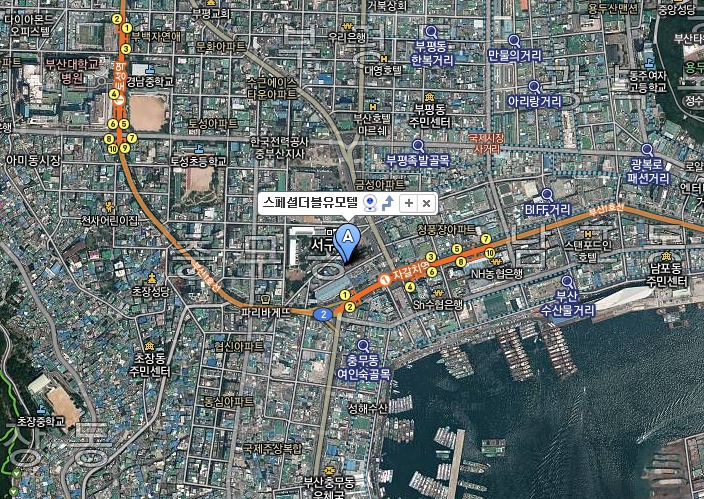Open the 부평동 한복거리 marker
This screenshot has width=704, height=499.
coord(431,32)
